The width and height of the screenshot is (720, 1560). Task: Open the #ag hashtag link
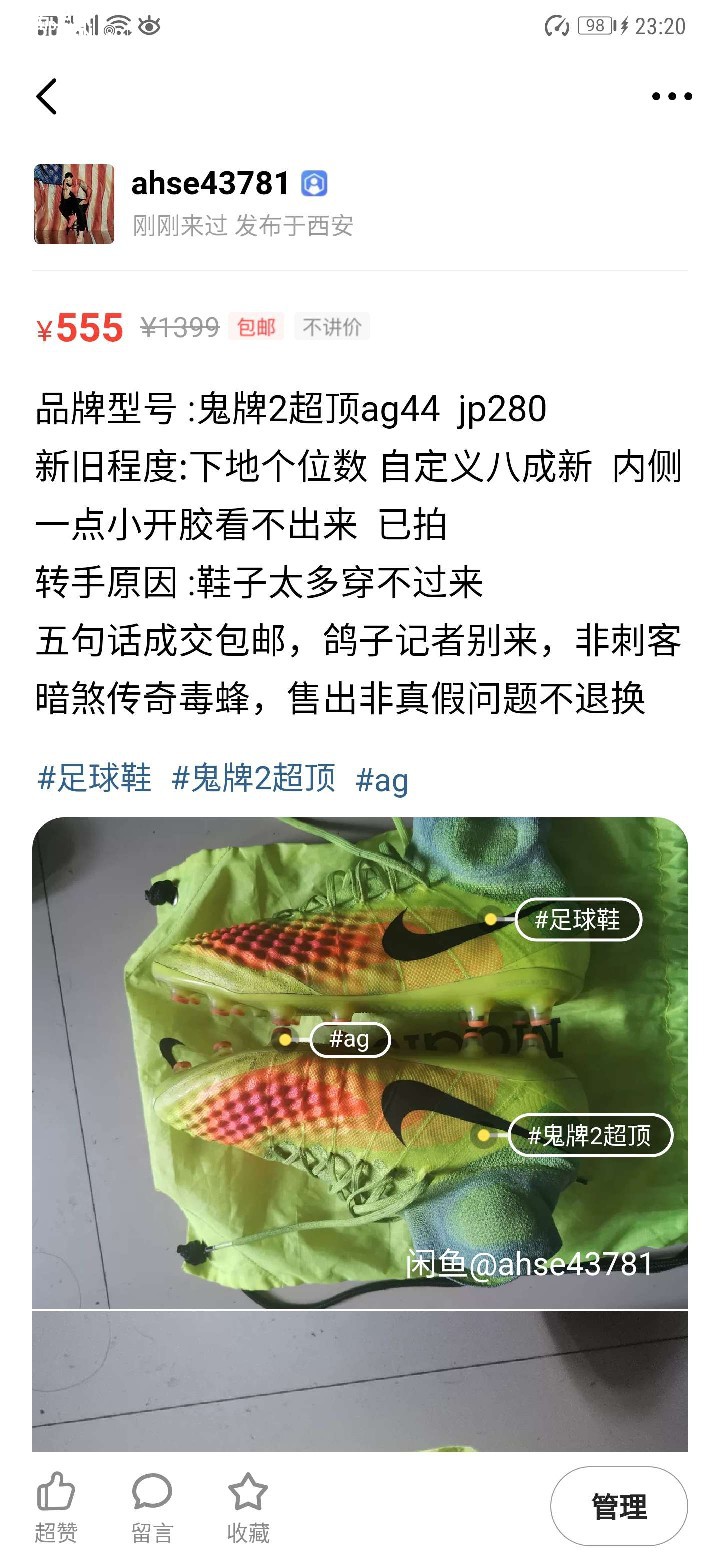pos(382,780)
